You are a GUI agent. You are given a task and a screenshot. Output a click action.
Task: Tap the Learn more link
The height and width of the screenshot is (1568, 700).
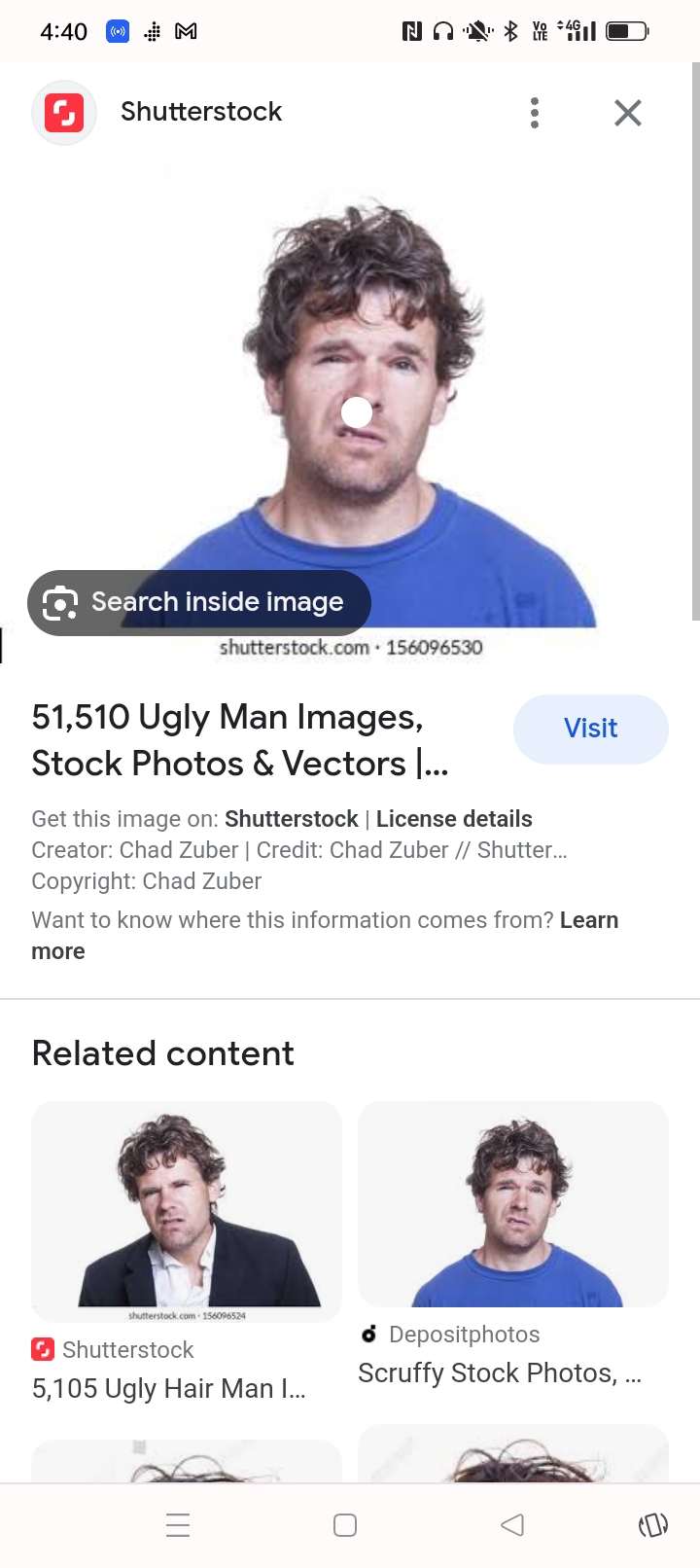tap(589, 919)
